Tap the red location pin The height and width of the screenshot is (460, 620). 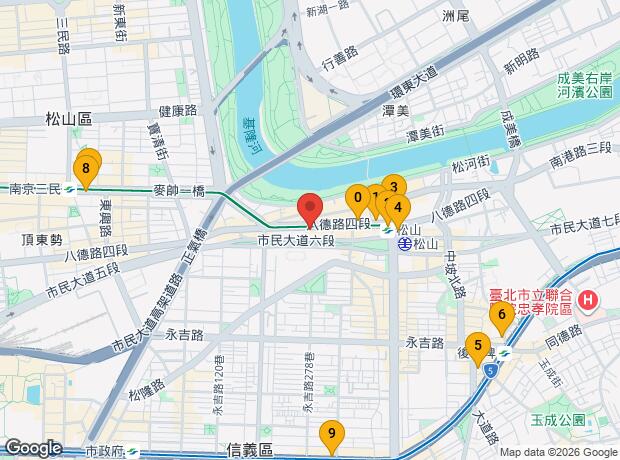[310, 209]
